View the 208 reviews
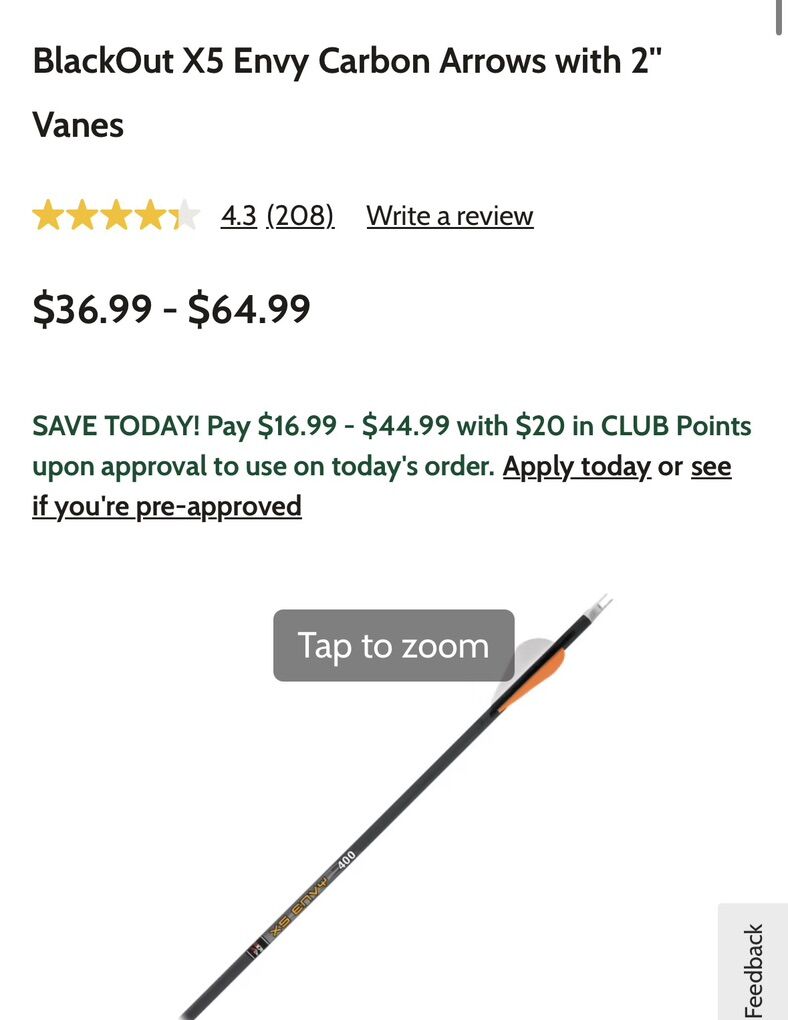The width and height of the screenshot is (788, 1020). coord(300,216)
